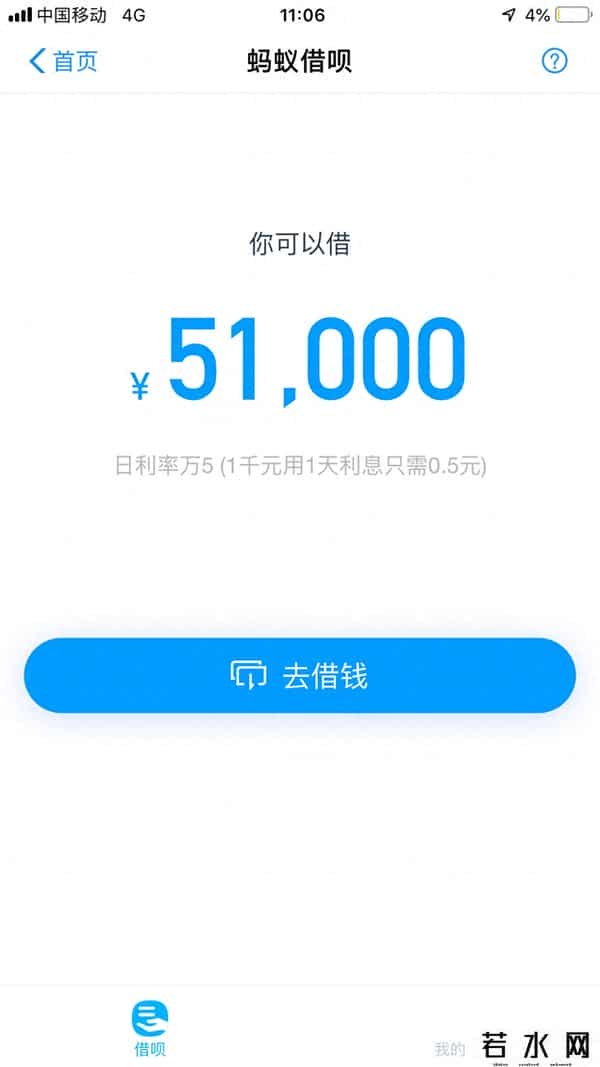This screenshot has width=600, height=1067.
Task: Tap the 去借钱 button
Action: click(300, 676)
